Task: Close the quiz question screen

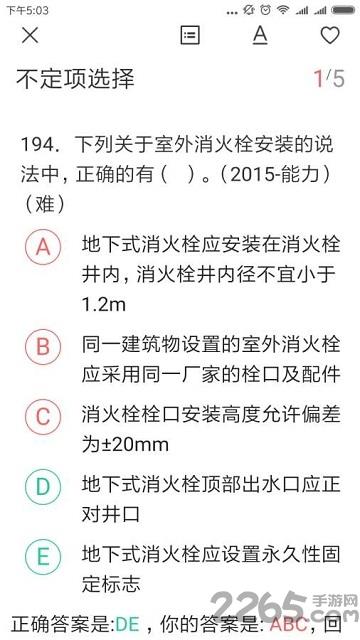Action: click(30, 36)
